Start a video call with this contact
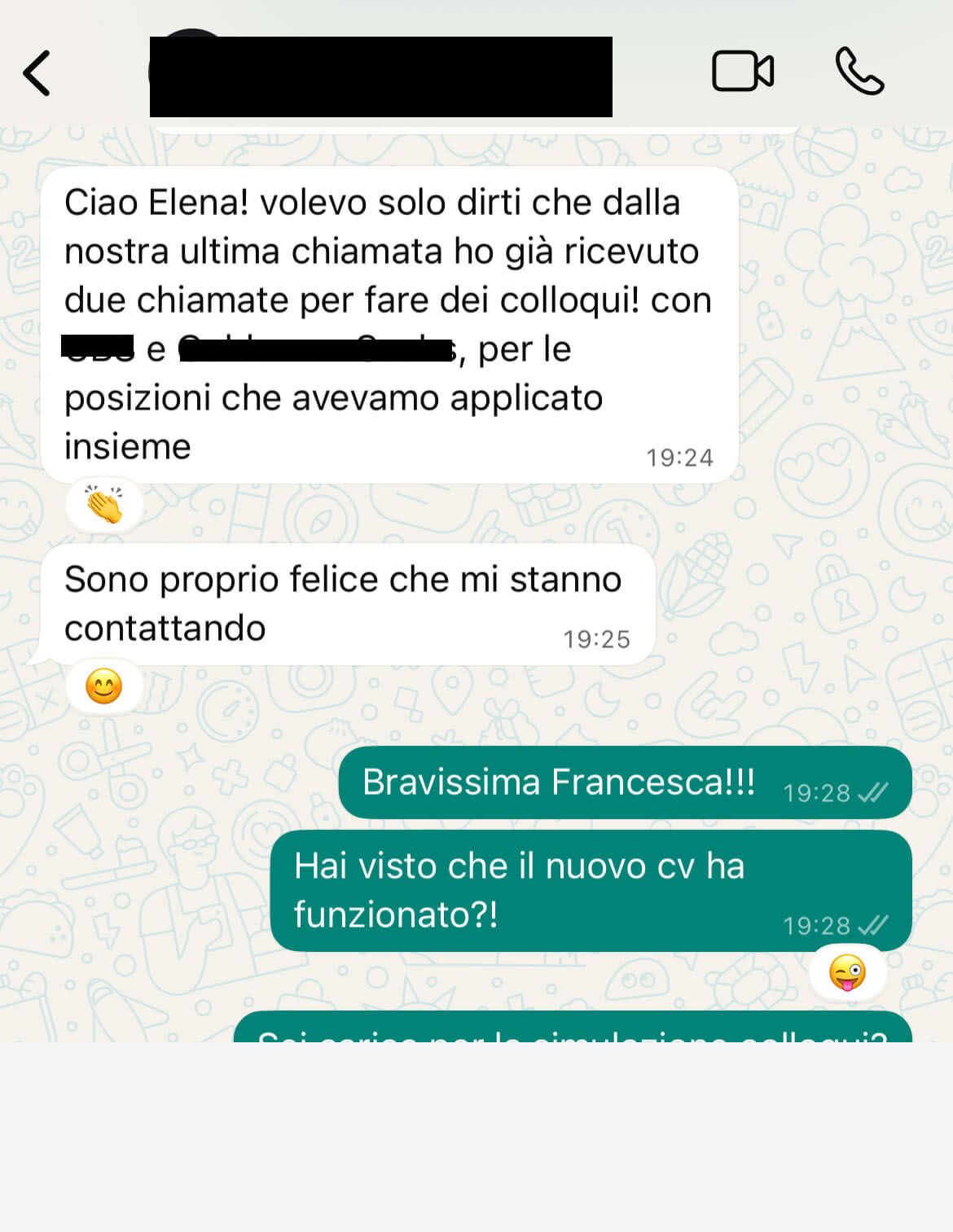The height and width of the screenshot is (1232, 953). 742,72
